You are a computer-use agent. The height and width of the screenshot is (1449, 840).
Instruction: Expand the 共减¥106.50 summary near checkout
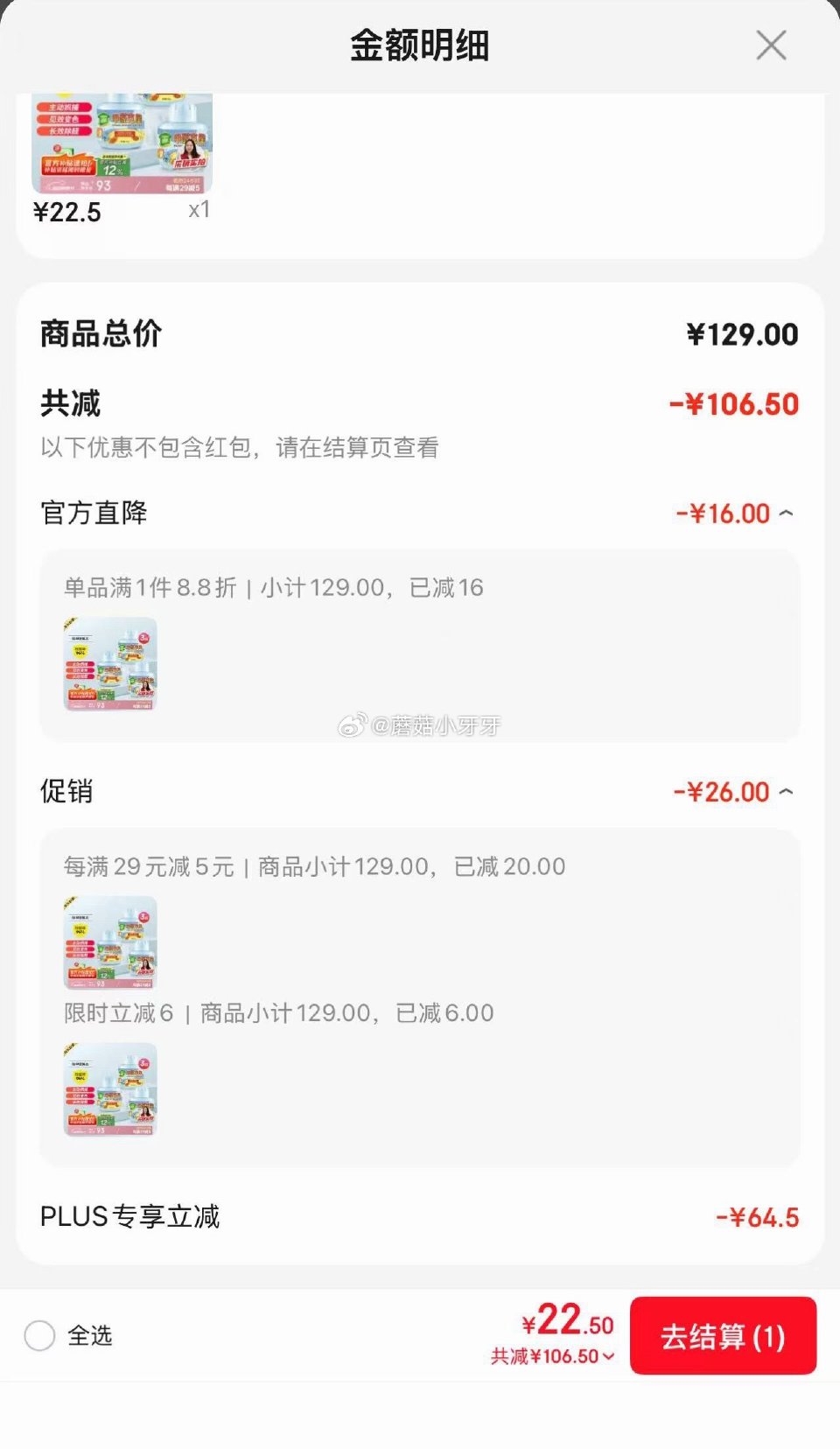[552, 1357]
